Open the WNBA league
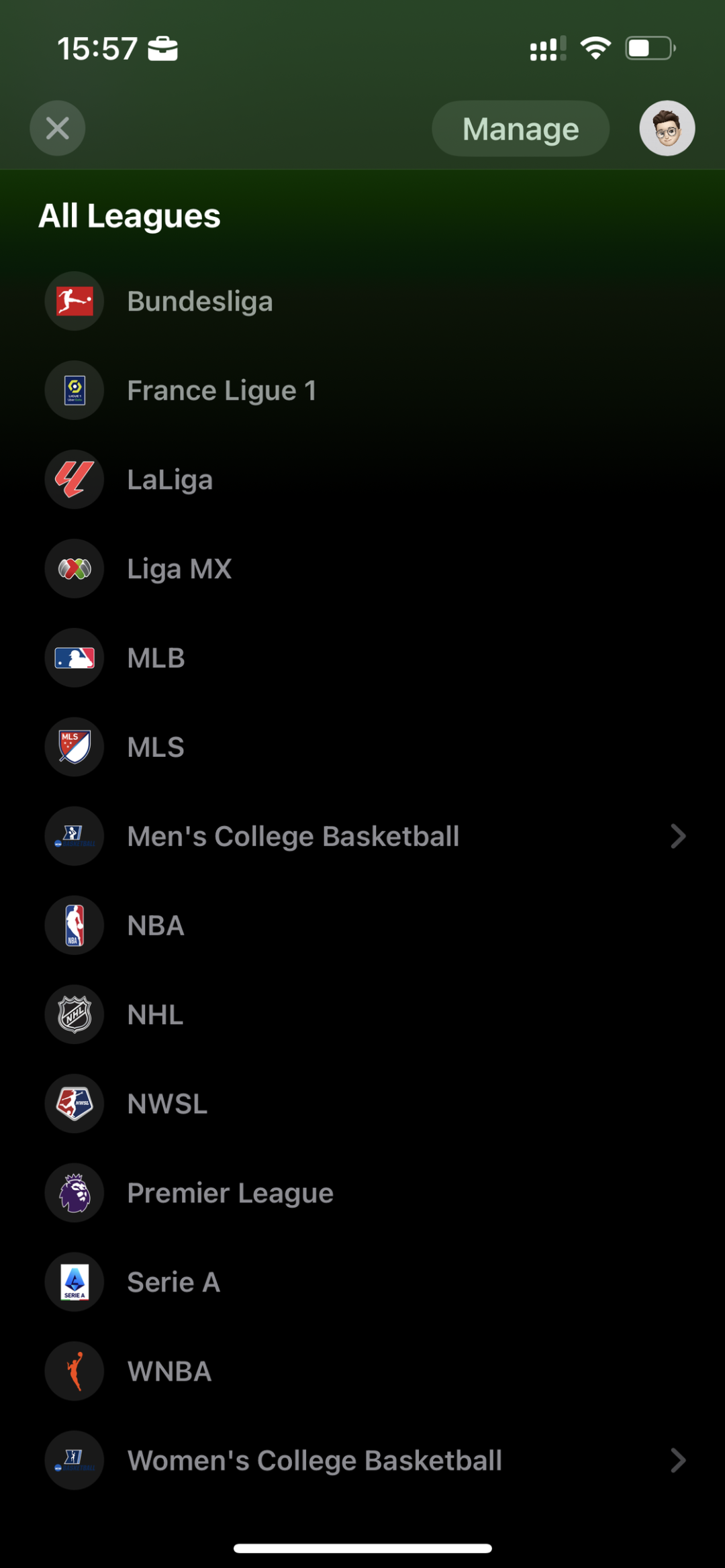Viewport: 725px width, 1568px height. pos(169,1372)
